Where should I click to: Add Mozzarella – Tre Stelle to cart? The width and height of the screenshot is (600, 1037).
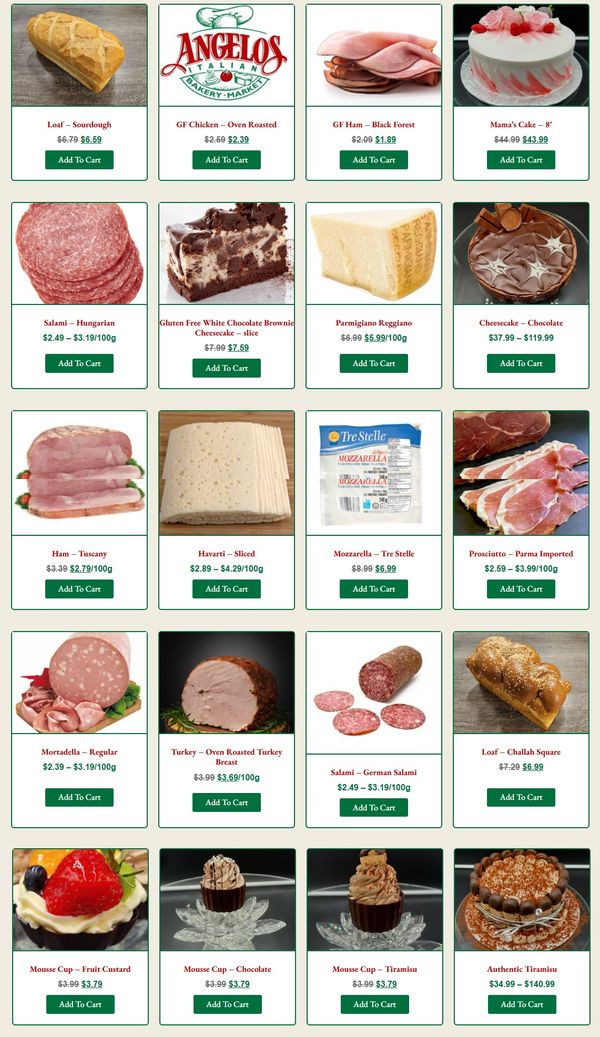(x=374, y=589)
